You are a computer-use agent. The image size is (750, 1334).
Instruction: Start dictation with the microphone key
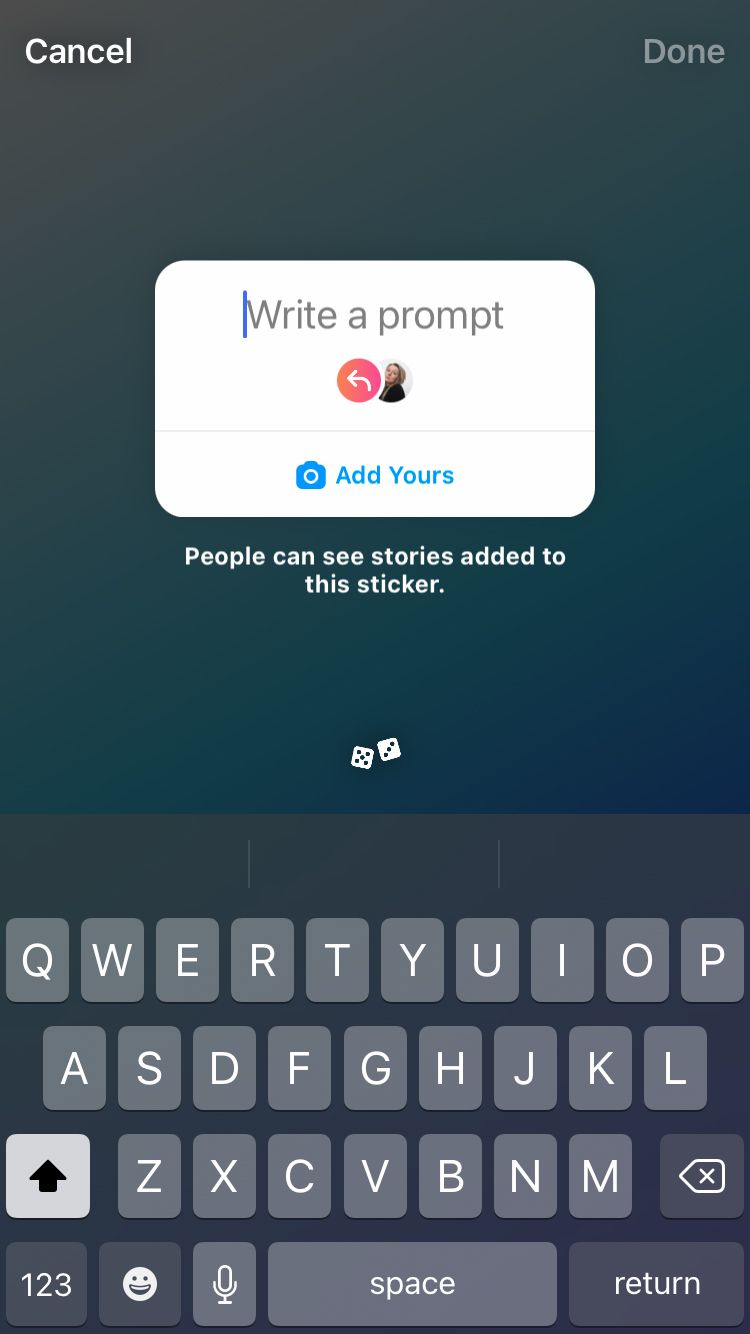point(225,1284)
